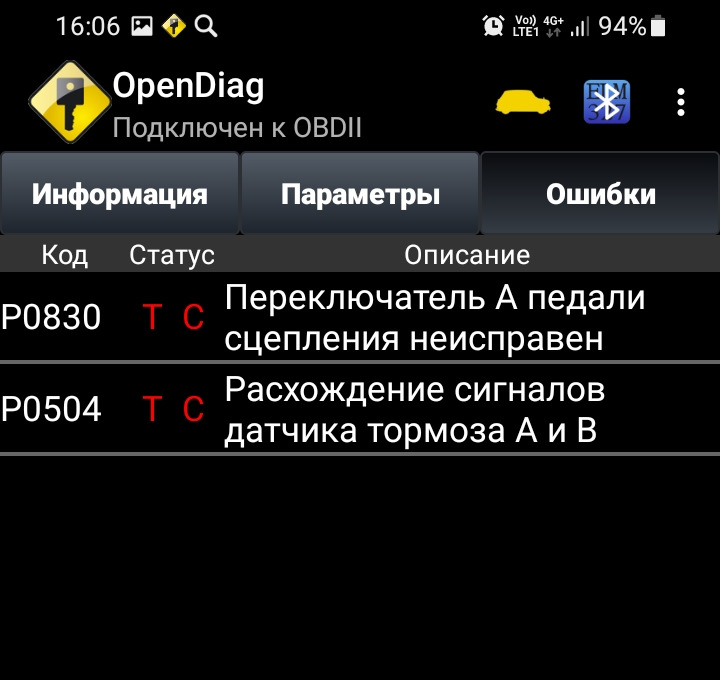Open error code P0830 row
This screenshot has height=680, width=720.
click(360, 318)
